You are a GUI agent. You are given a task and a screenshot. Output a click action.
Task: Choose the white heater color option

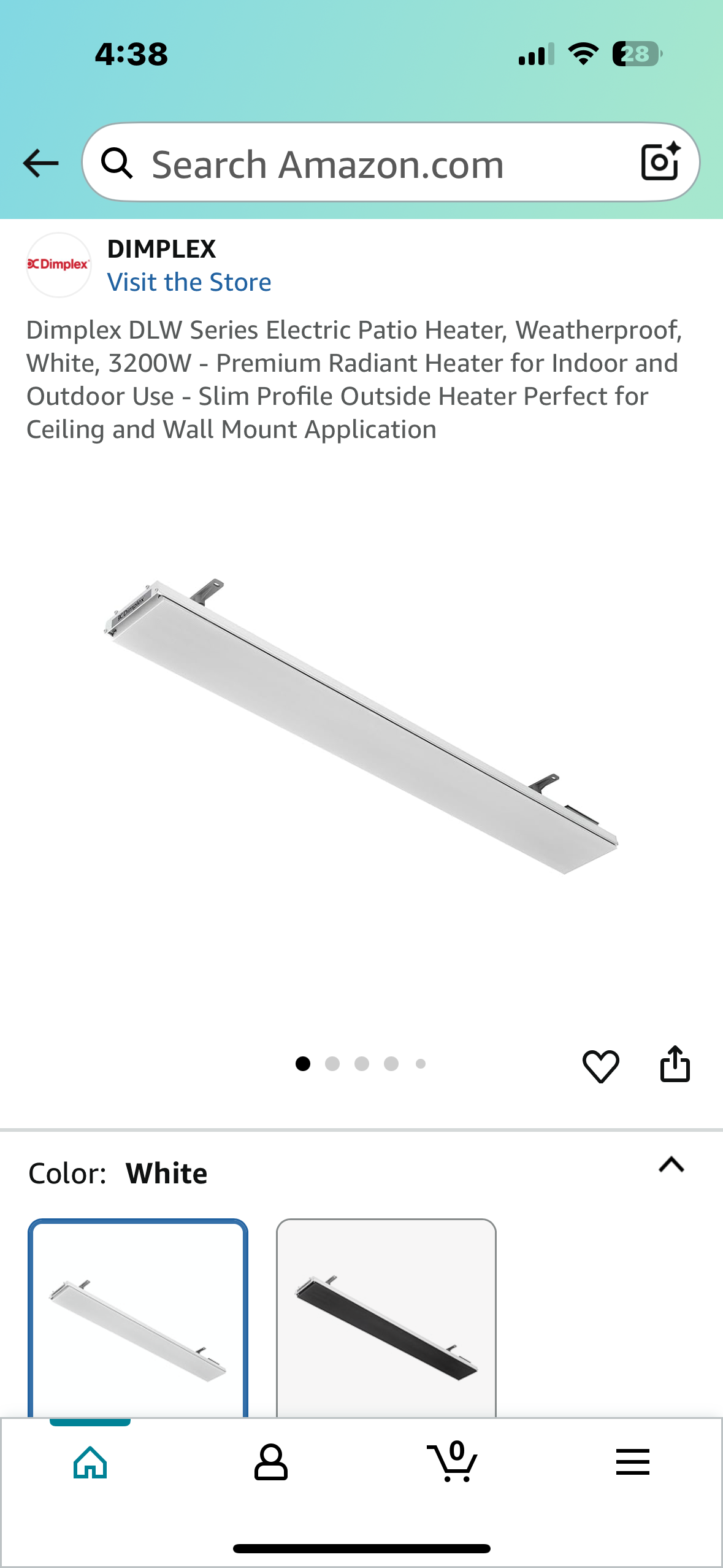point(138,1318)
